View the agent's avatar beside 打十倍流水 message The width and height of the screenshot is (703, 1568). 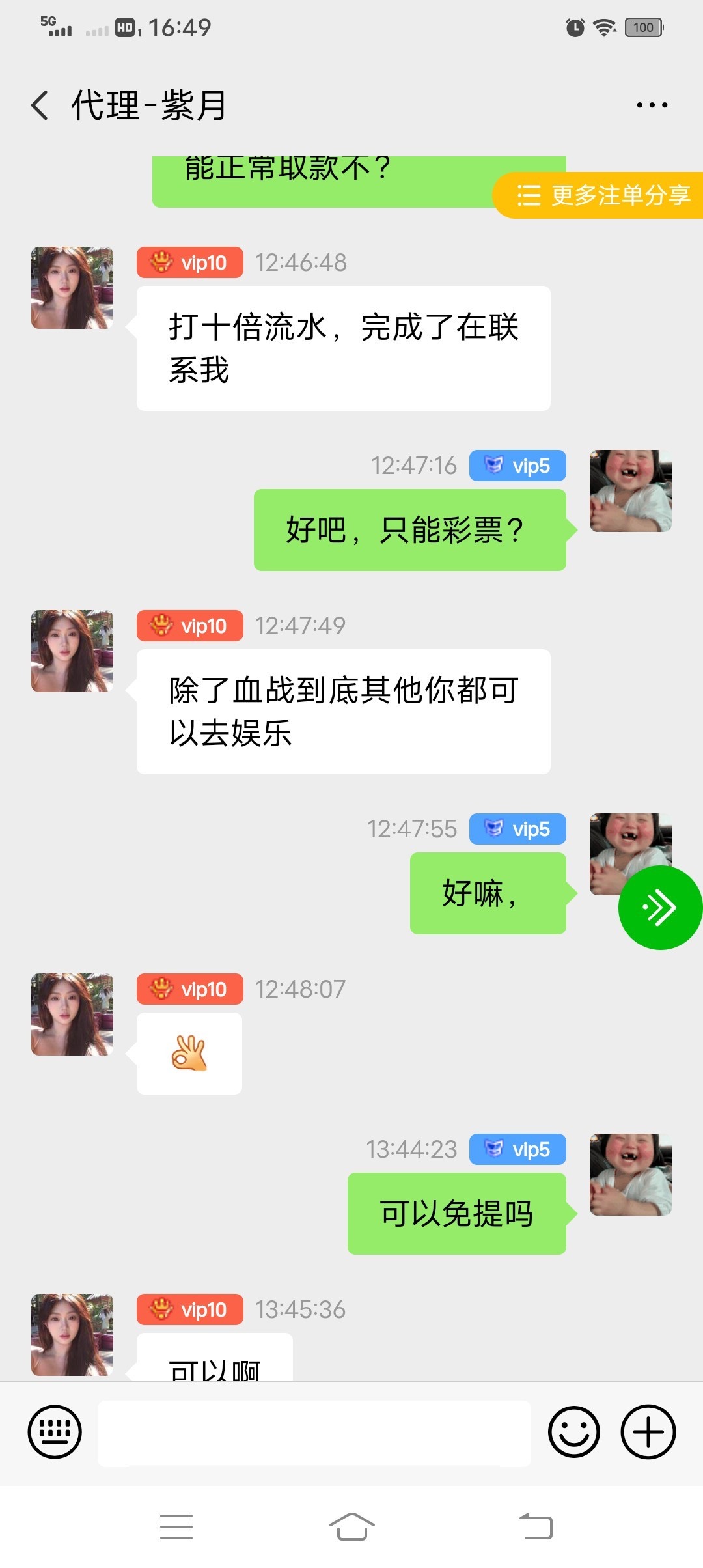pyautogui.click(x=72, y=288)
